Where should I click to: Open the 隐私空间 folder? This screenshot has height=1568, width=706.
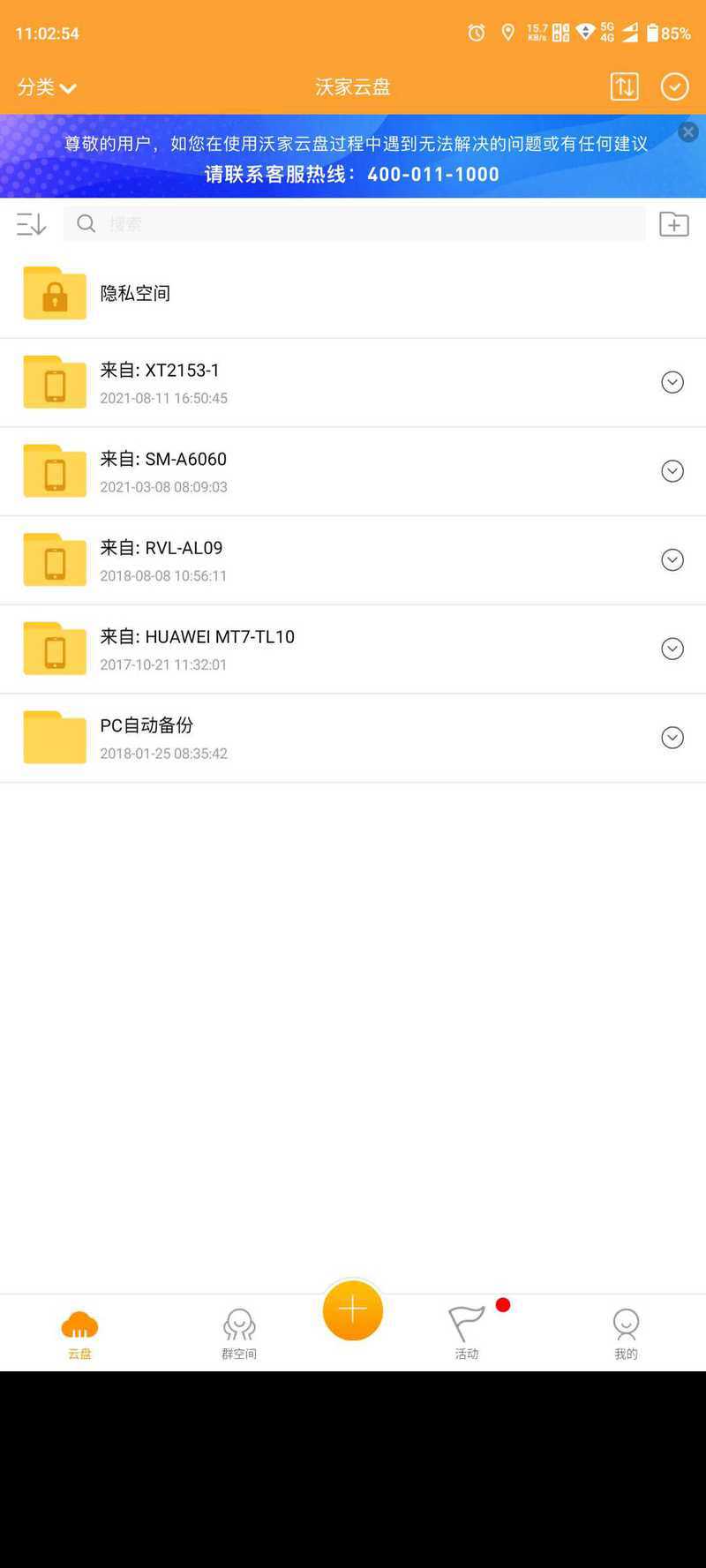pos(134,293)
